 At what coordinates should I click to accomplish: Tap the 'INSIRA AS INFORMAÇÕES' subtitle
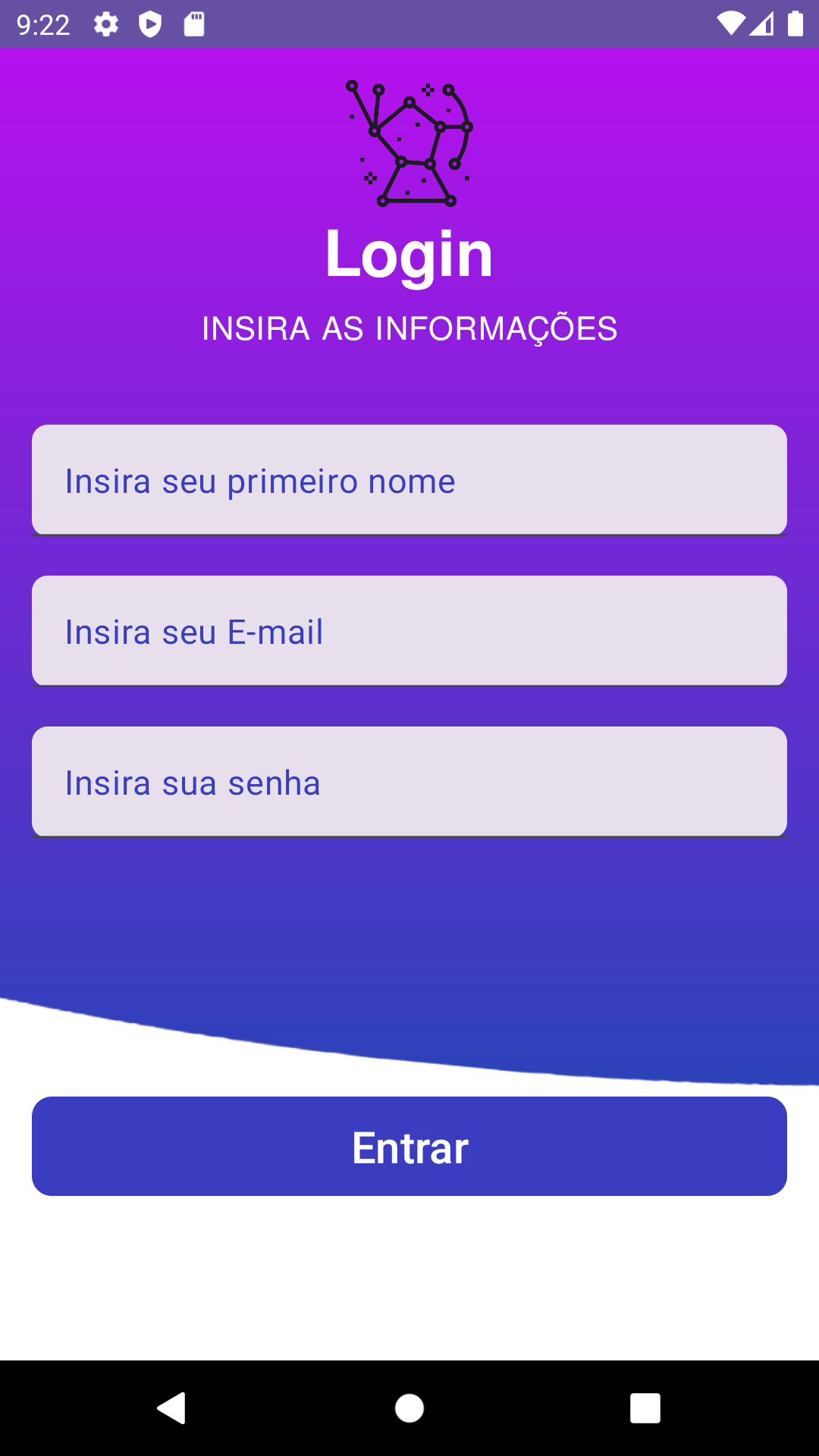point(409,328)
